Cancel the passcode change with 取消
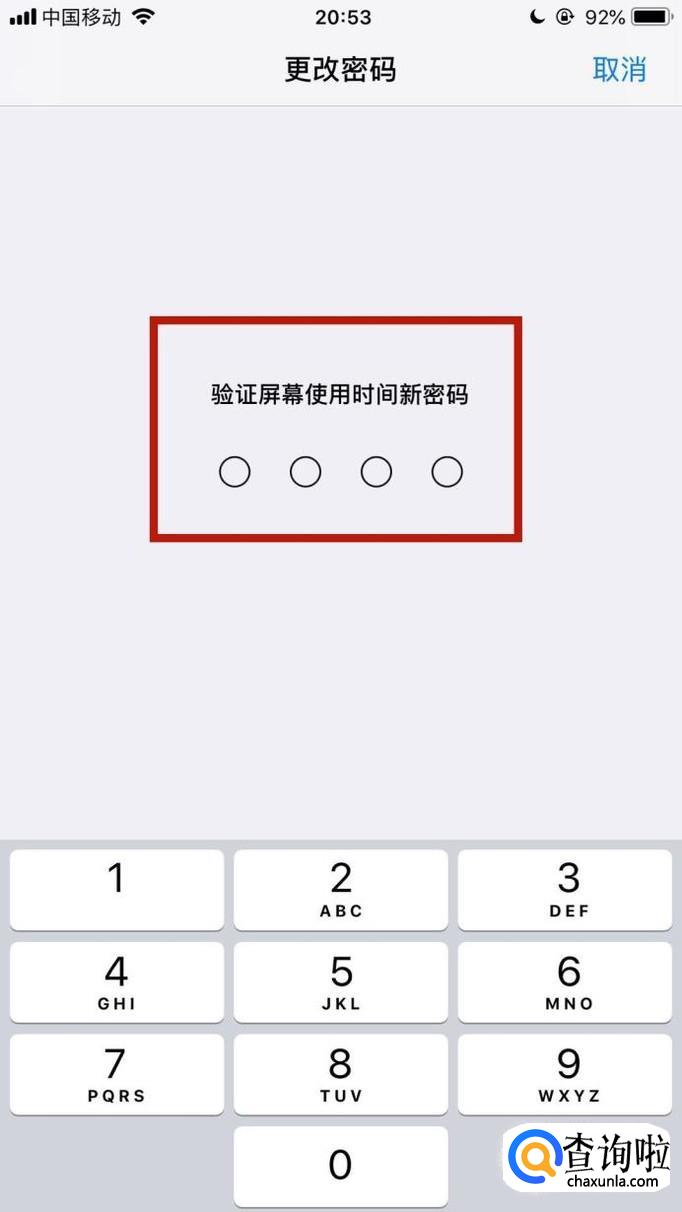The image size is (682, 1212). tap(619, 70)
